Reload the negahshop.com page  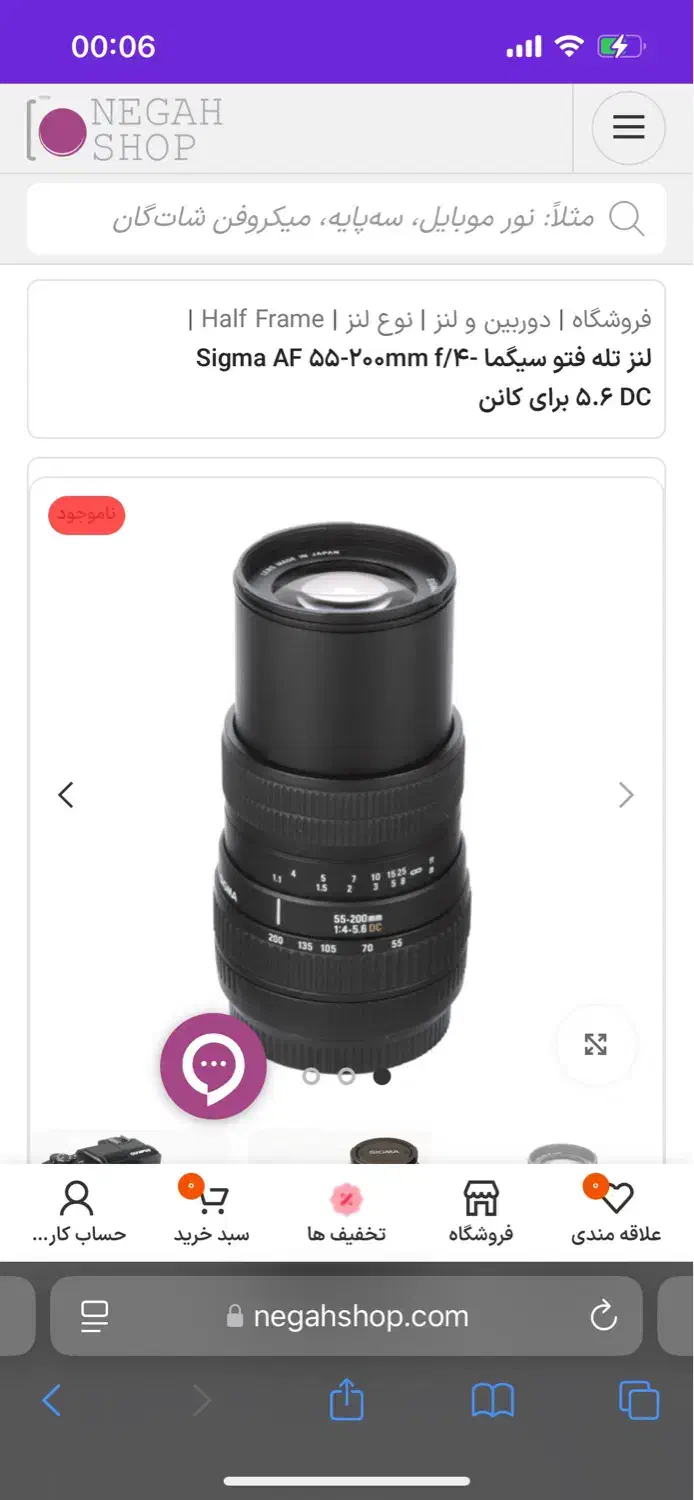[x=603, y=1316]
